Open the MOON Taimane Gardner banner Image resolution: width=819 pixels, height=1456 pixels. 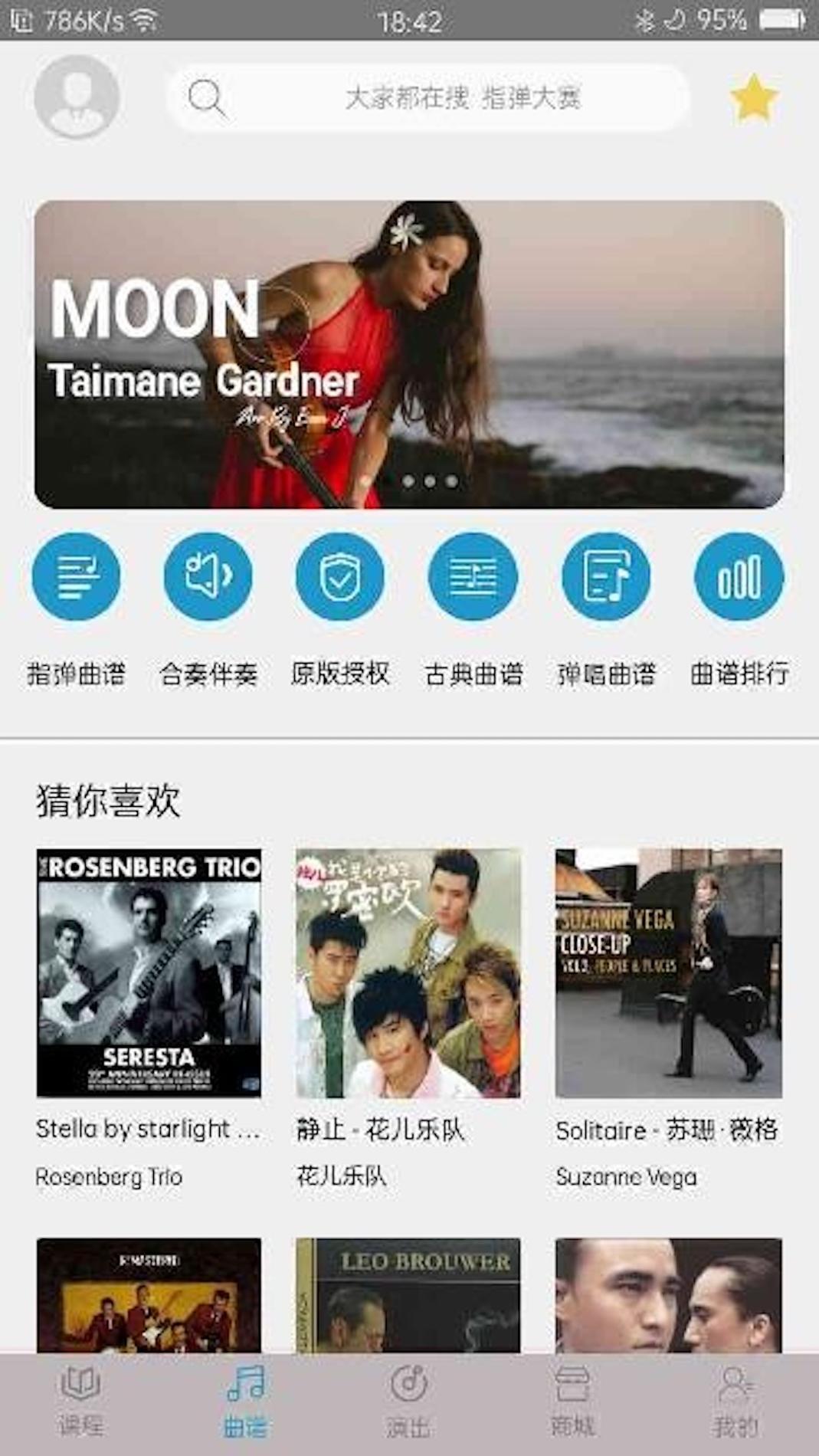(409, 354)
